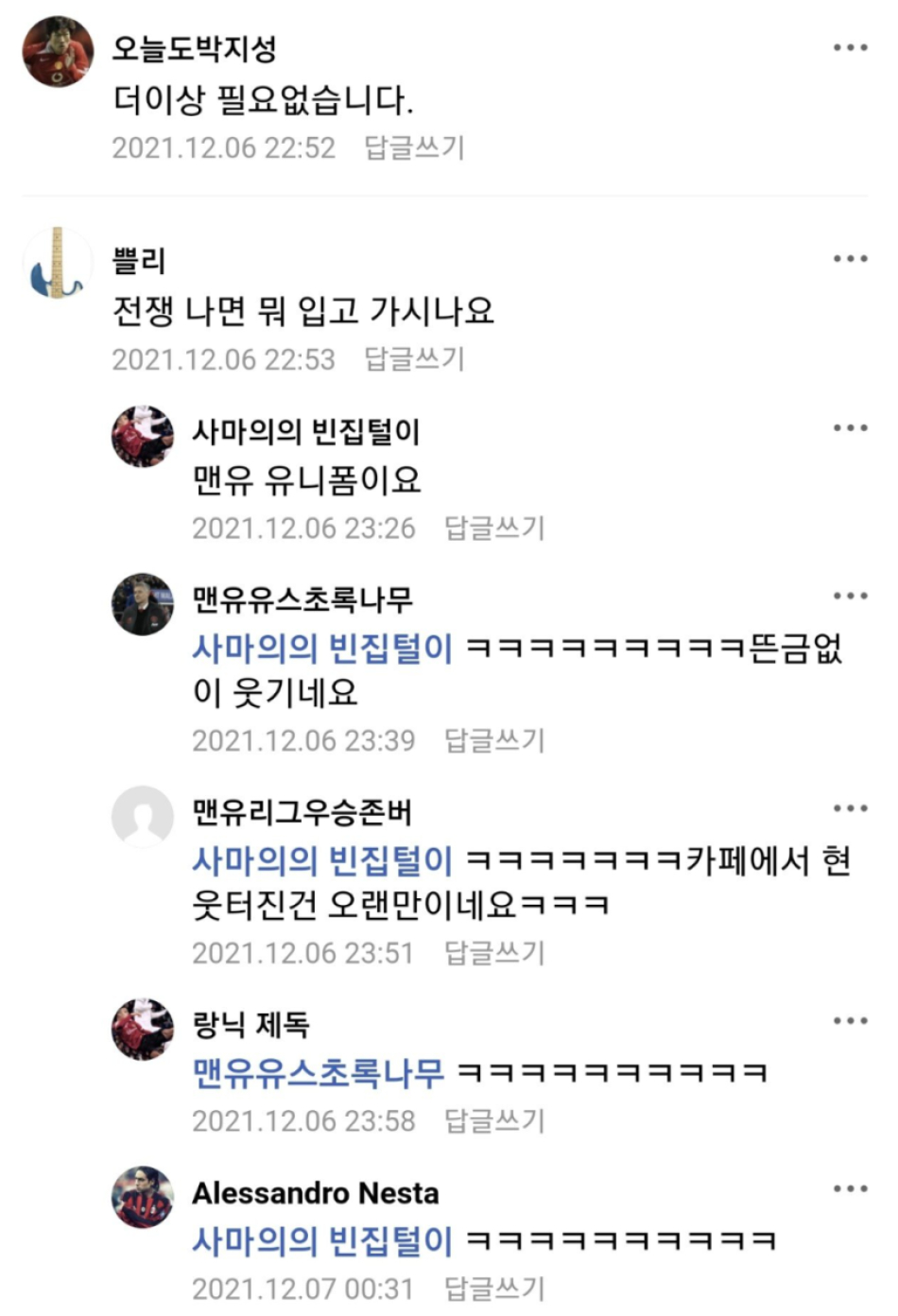Image resolution: width=898 pixels, height=1316 pixels.
Task: Tap 답글쓰기 under 맨유유스초록나무's comment
Action: [494, 740]
